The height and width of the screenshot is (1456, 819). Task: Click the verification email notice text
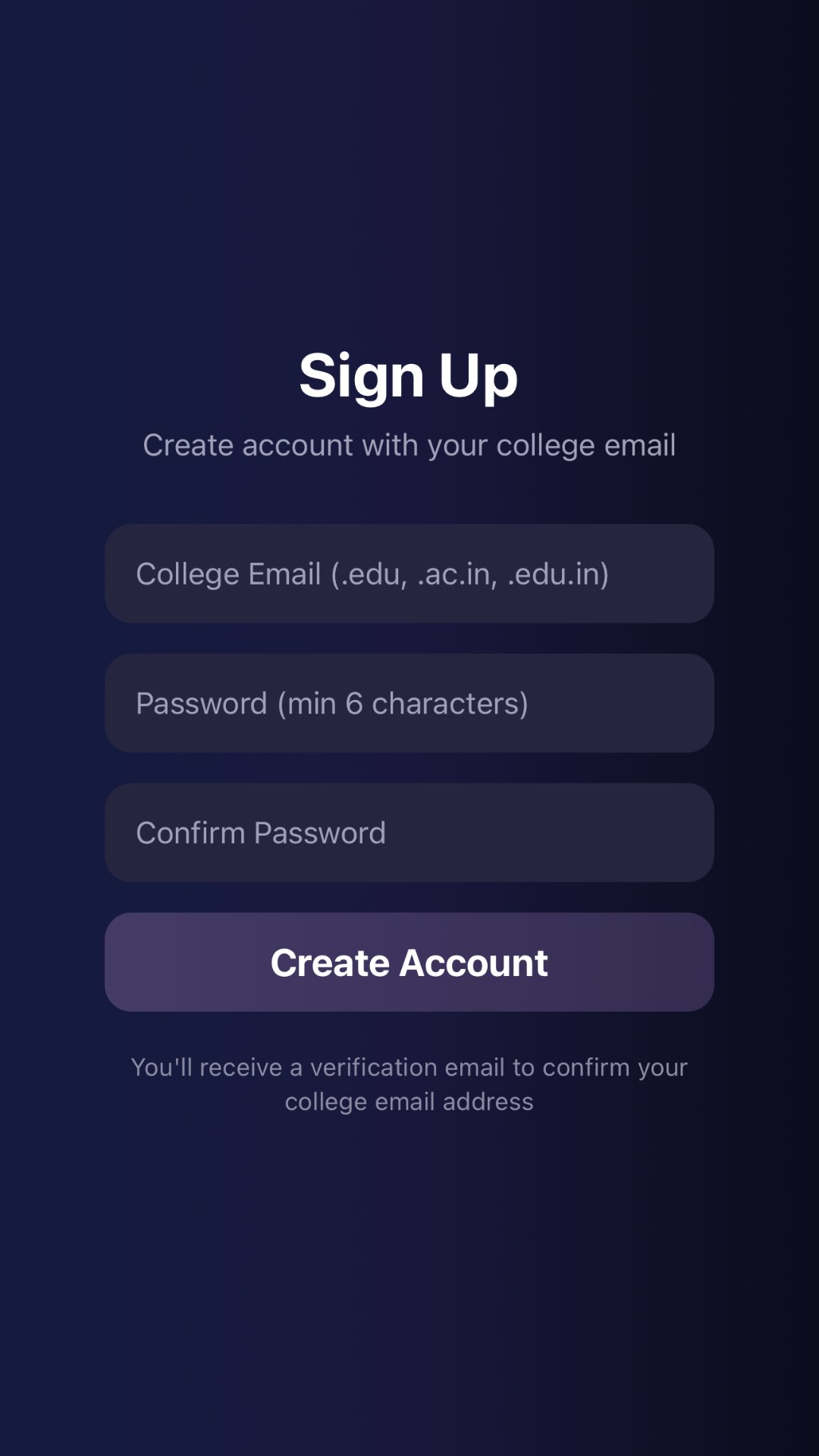(409, 1084)
